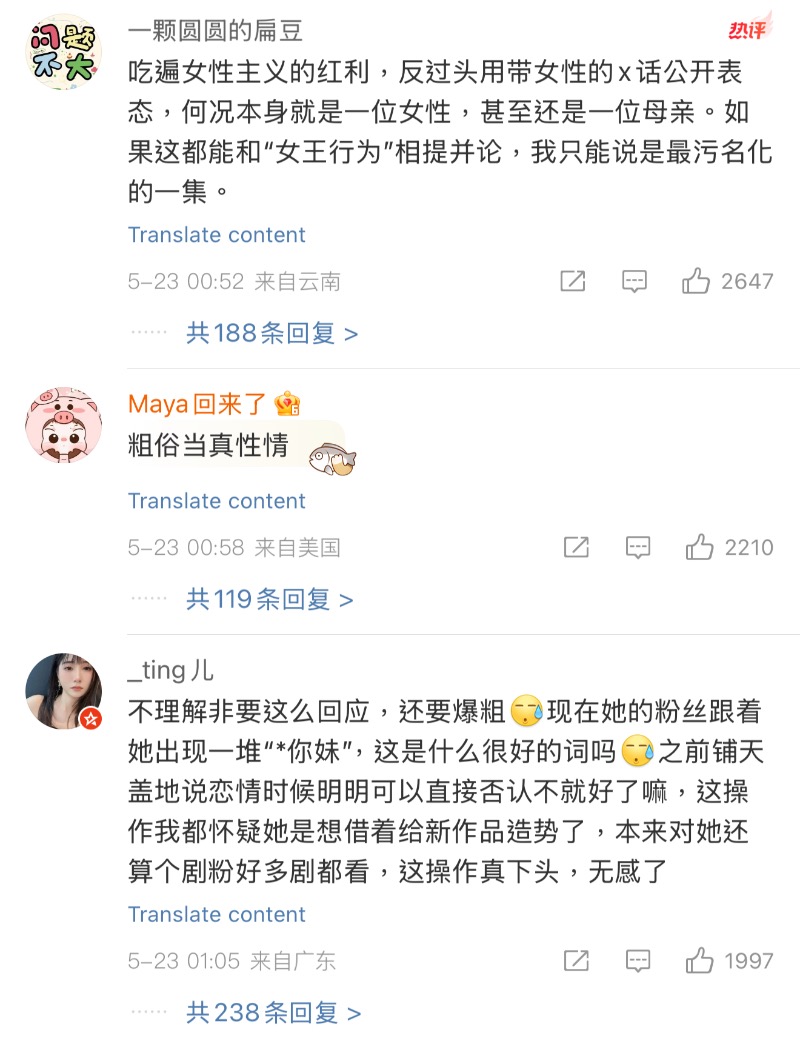Expand 共188条回复 replies
Image resolution: width=800 pixels, height=1044 pixels.
pyautogui.click(x=271, y=333)
